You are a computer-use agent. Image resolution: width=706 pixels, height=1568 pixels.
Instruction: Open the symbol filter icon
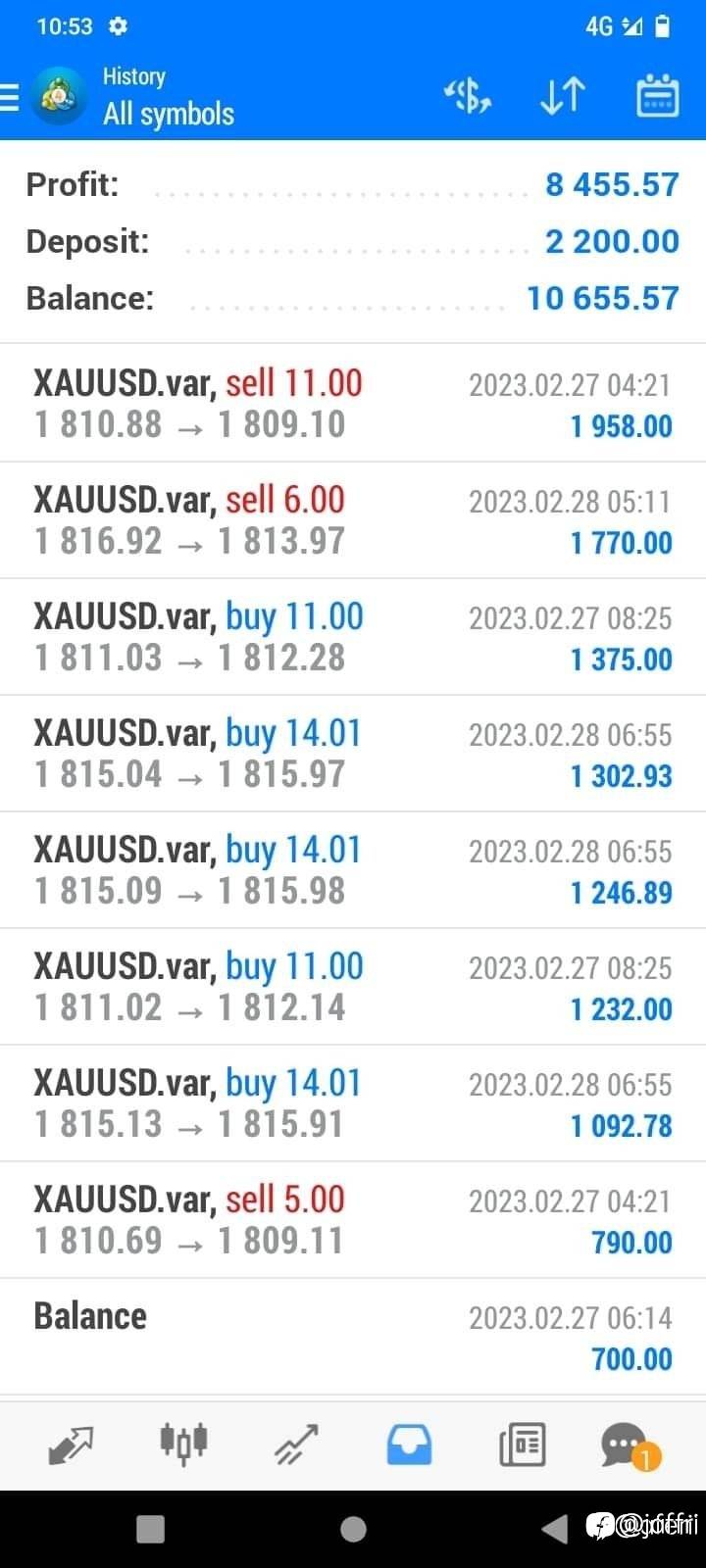tap(468, 97)
